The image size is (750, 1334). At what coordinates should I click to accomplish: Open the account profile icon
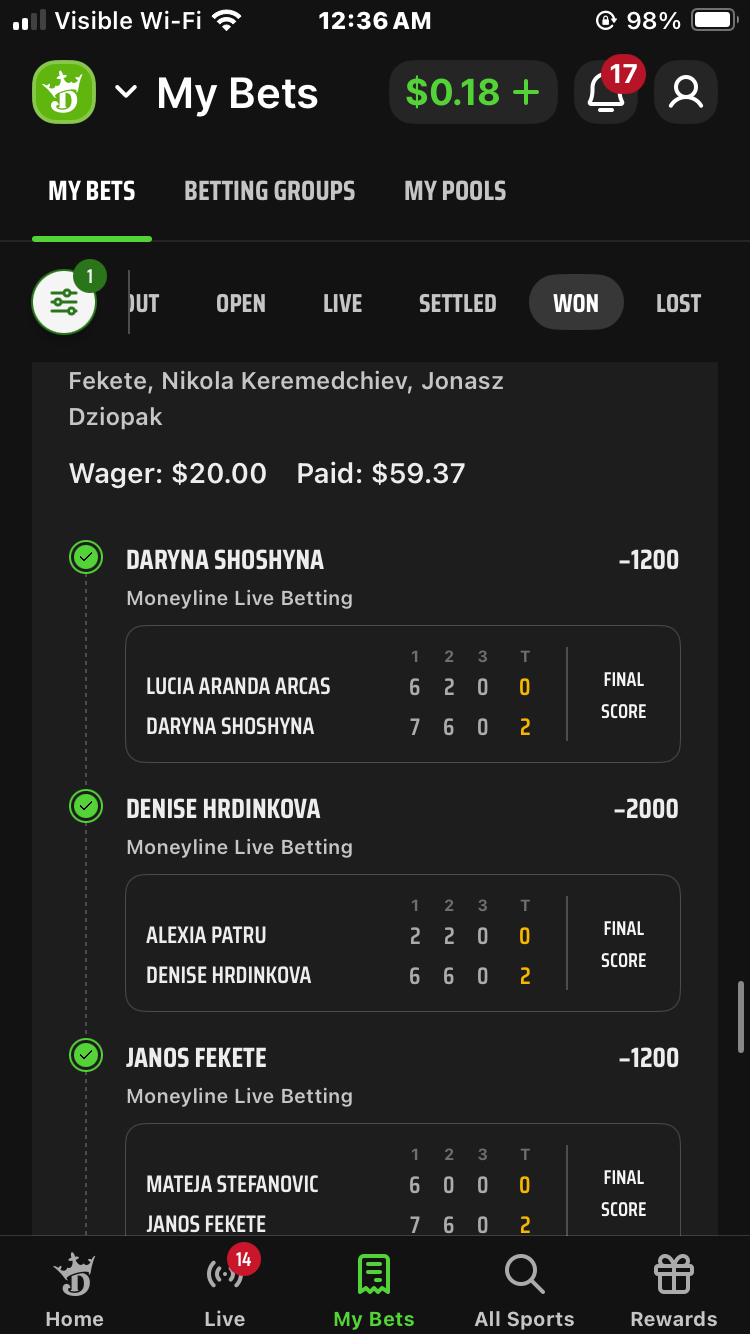686,92
